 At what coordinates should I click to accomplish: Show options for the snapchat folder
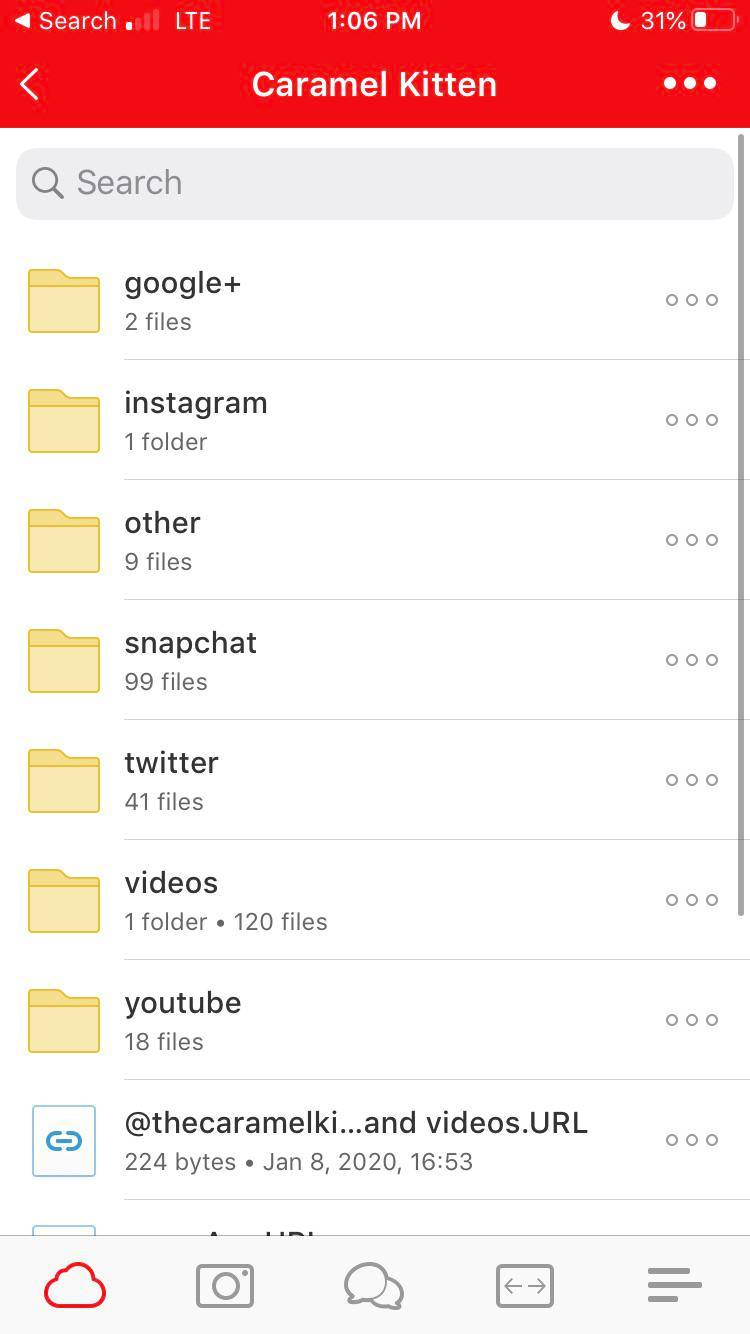click(692, 660)
